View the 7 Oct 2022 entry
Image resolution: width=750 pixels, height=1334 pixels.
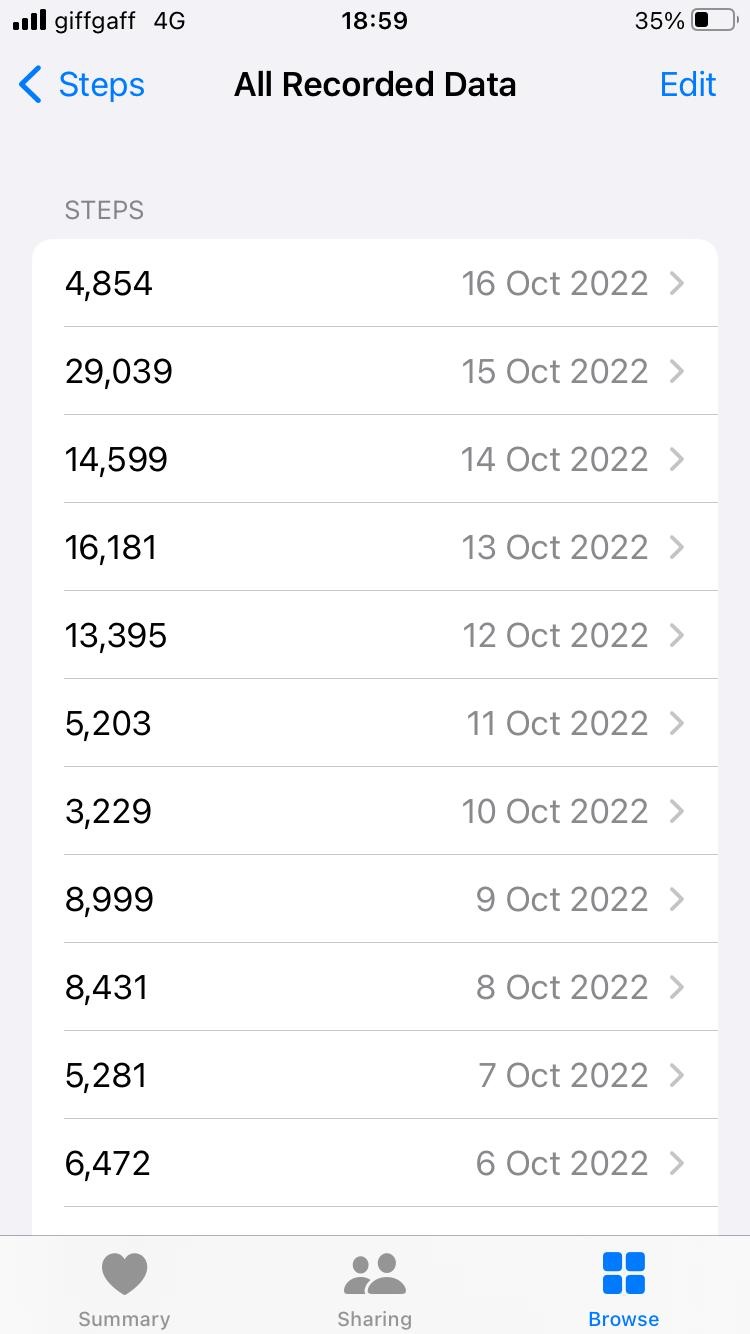[375, 1075]
